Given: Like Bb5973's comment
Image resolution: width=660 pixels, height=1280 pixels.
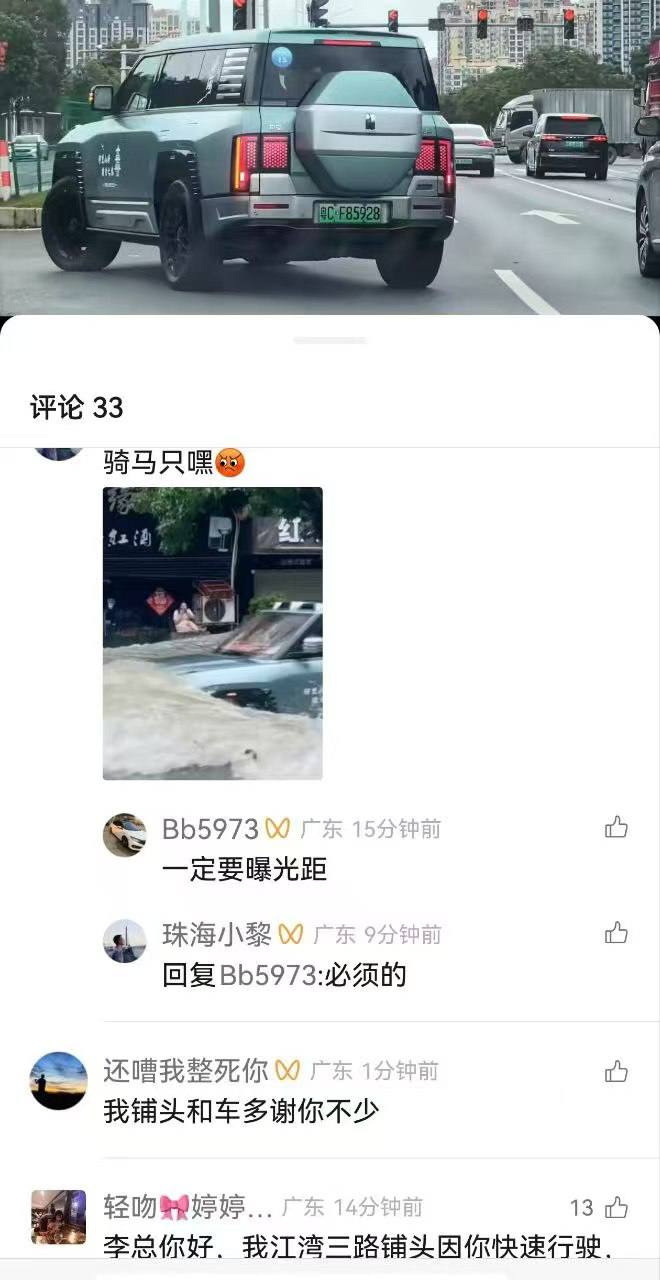Looking at the screenshot, I should coord(616,827).
